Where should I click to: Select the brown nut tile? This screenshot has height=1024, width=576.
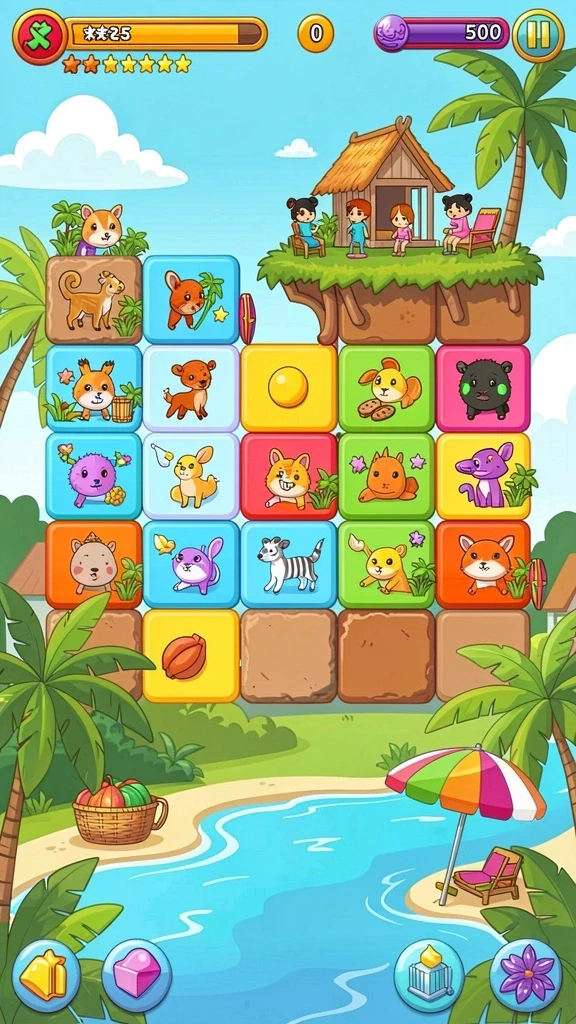[x=191, y=656]
